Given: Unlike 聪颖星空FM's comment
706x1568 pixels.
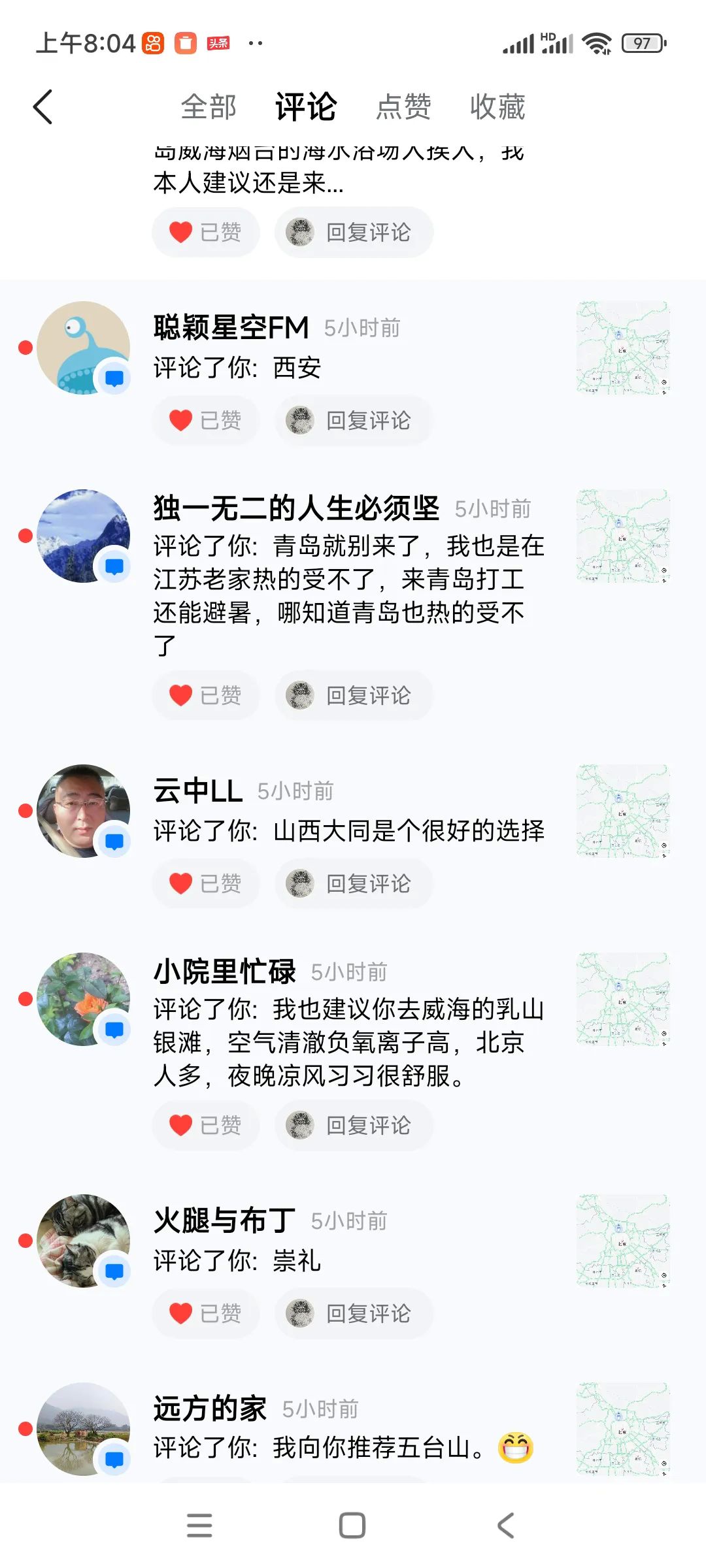Looking at the screenshot, I should pos(205,420).
